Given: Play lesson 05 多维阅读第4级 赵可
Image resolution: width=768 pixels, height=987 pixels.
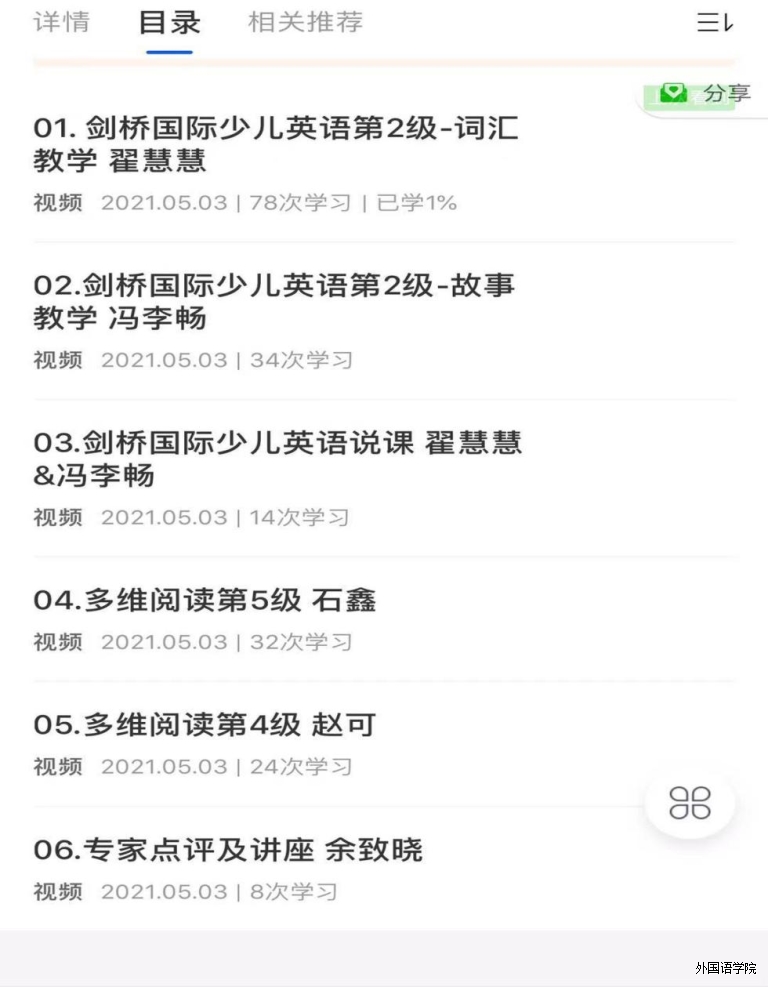Looking at the screenshot, I should [205, 725].
